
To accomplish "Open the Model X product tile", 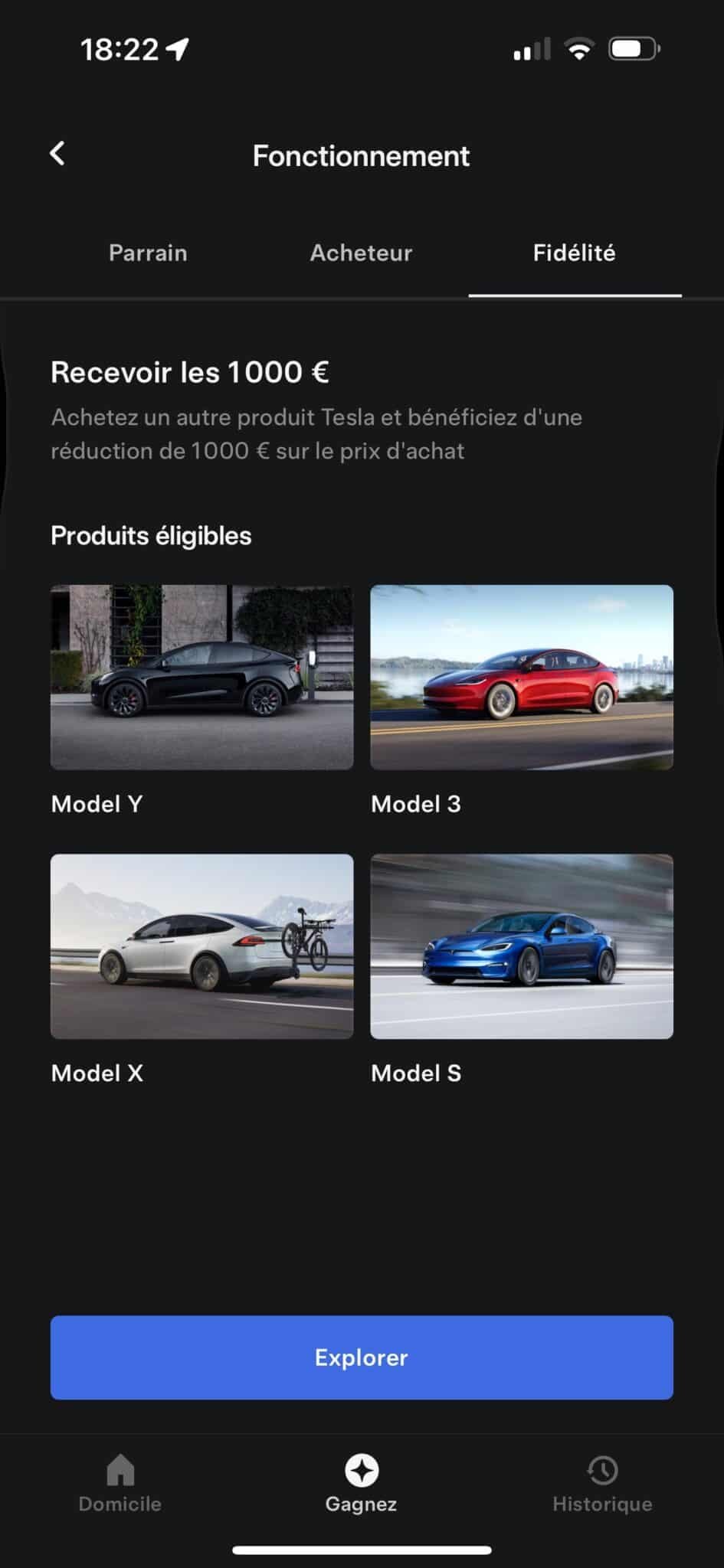I will coord(201,946).
